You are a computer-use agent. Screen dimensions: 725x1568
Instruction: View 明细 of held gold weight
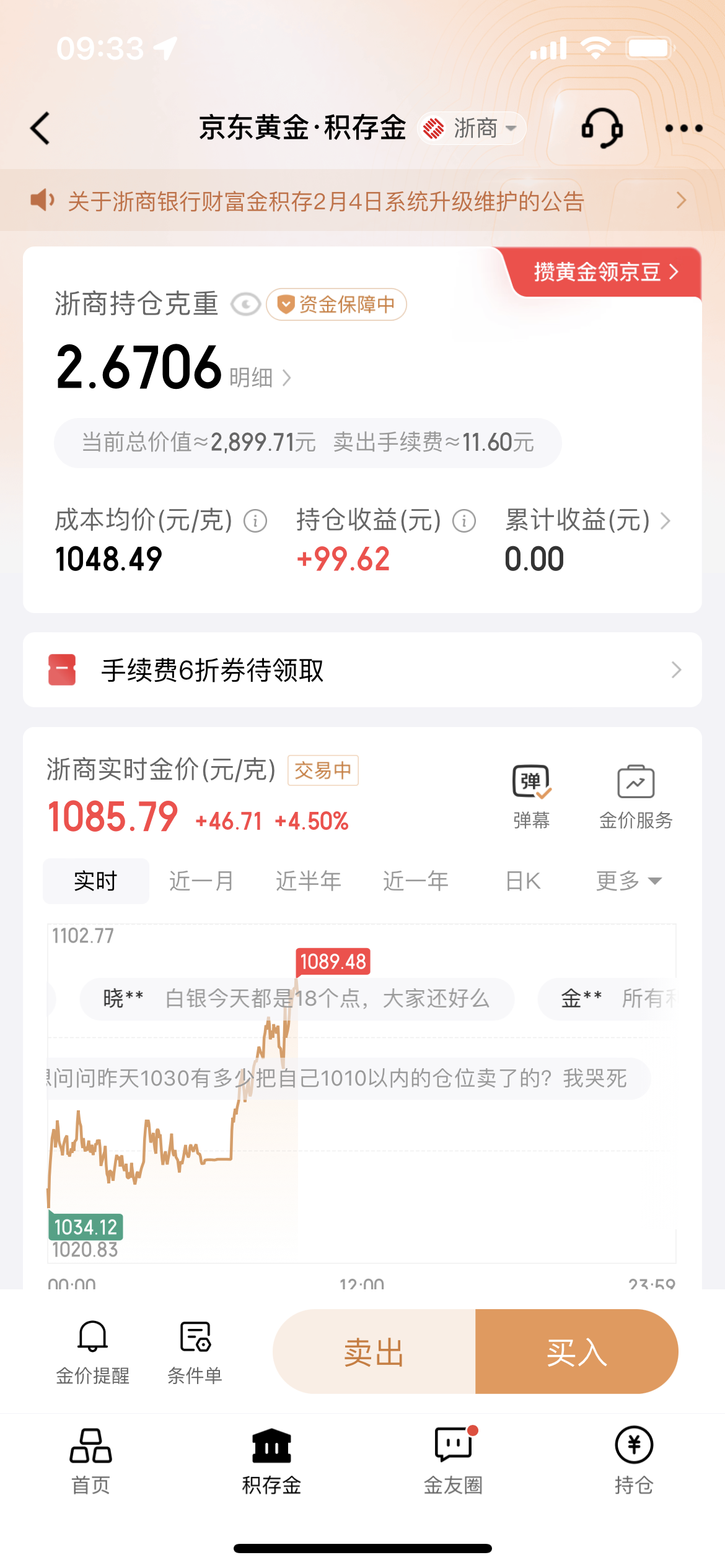260,377
